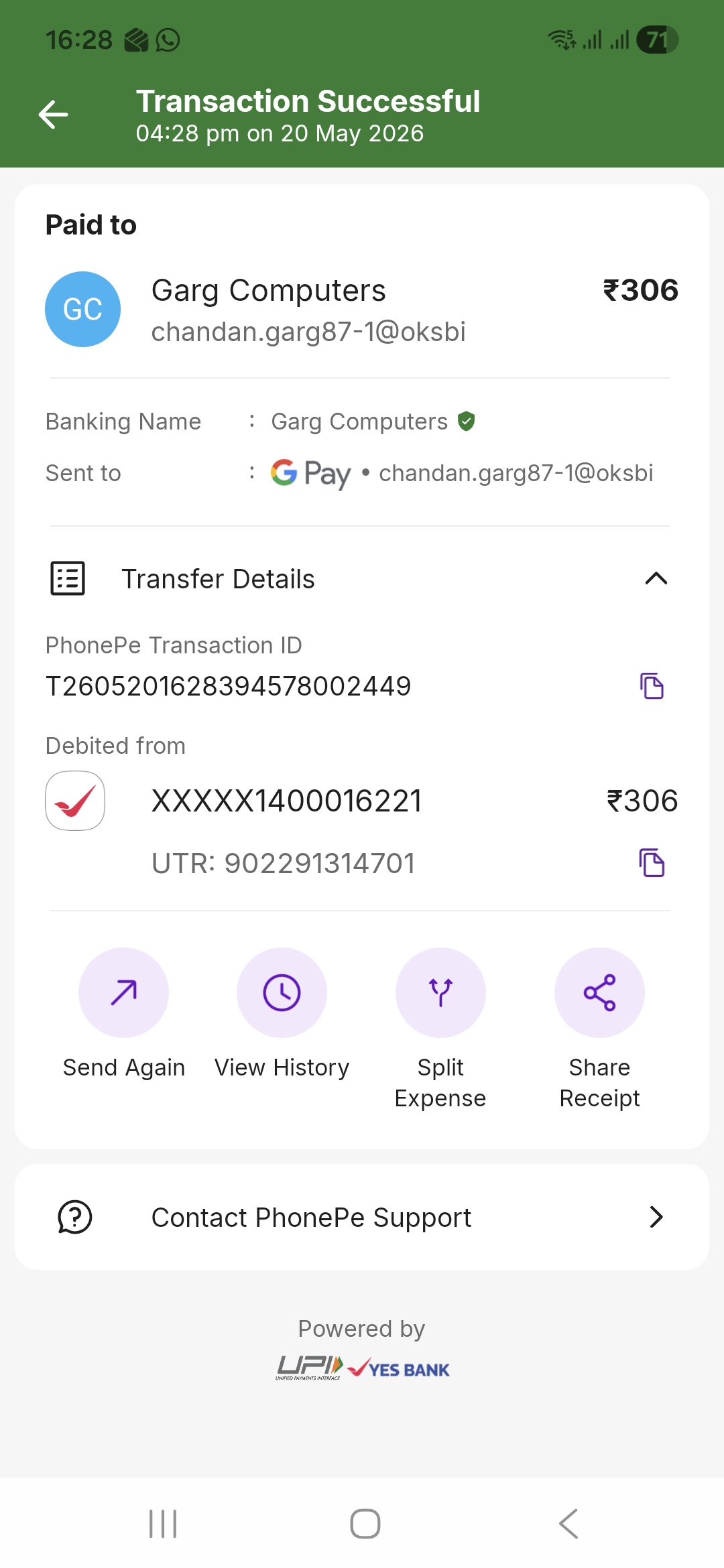Open Contact PhonePe Support
Screen dimensions: 724x1568
362,1217
